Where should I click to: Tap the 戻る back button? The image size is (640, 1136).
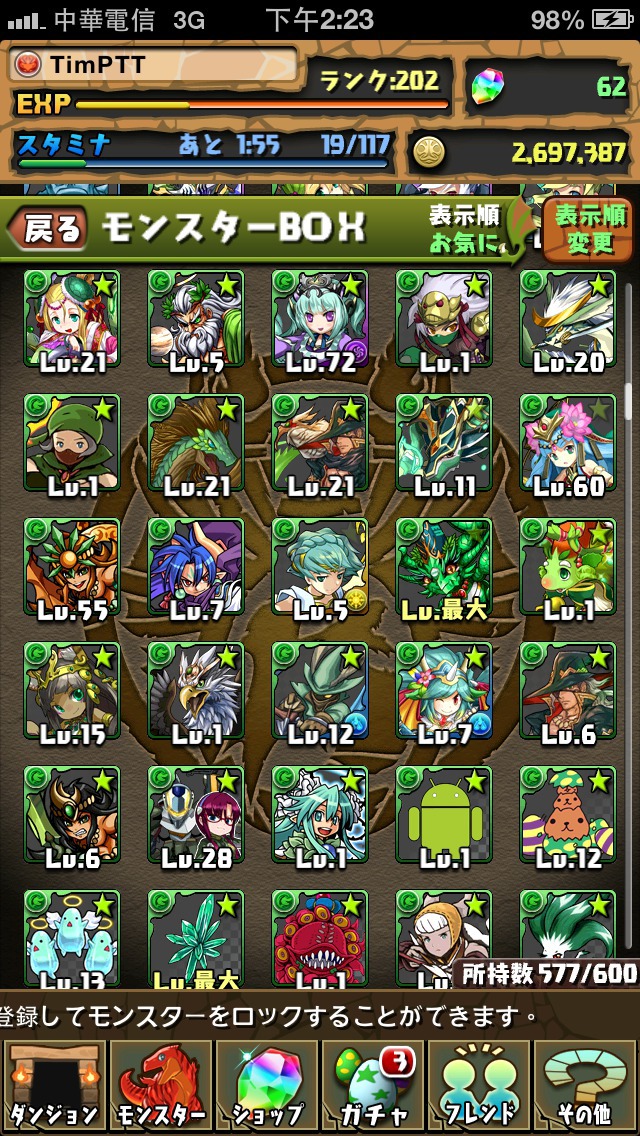pos(48,230)
